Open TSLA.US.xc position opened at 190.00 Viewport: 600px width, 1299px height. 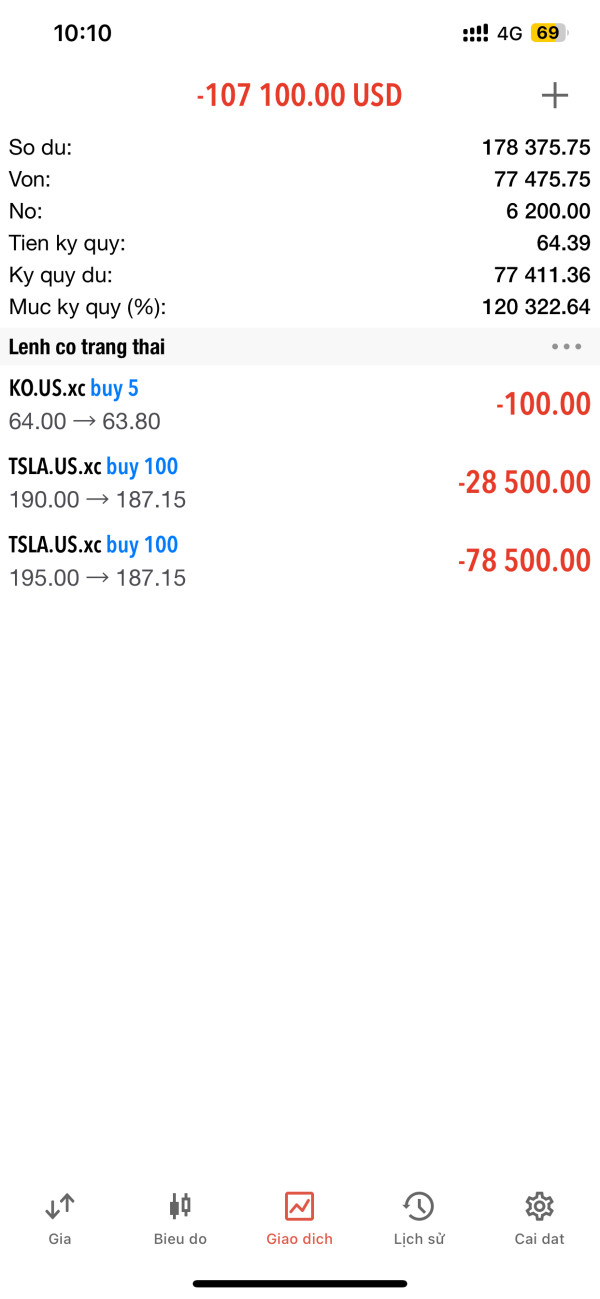pos(300,482)
